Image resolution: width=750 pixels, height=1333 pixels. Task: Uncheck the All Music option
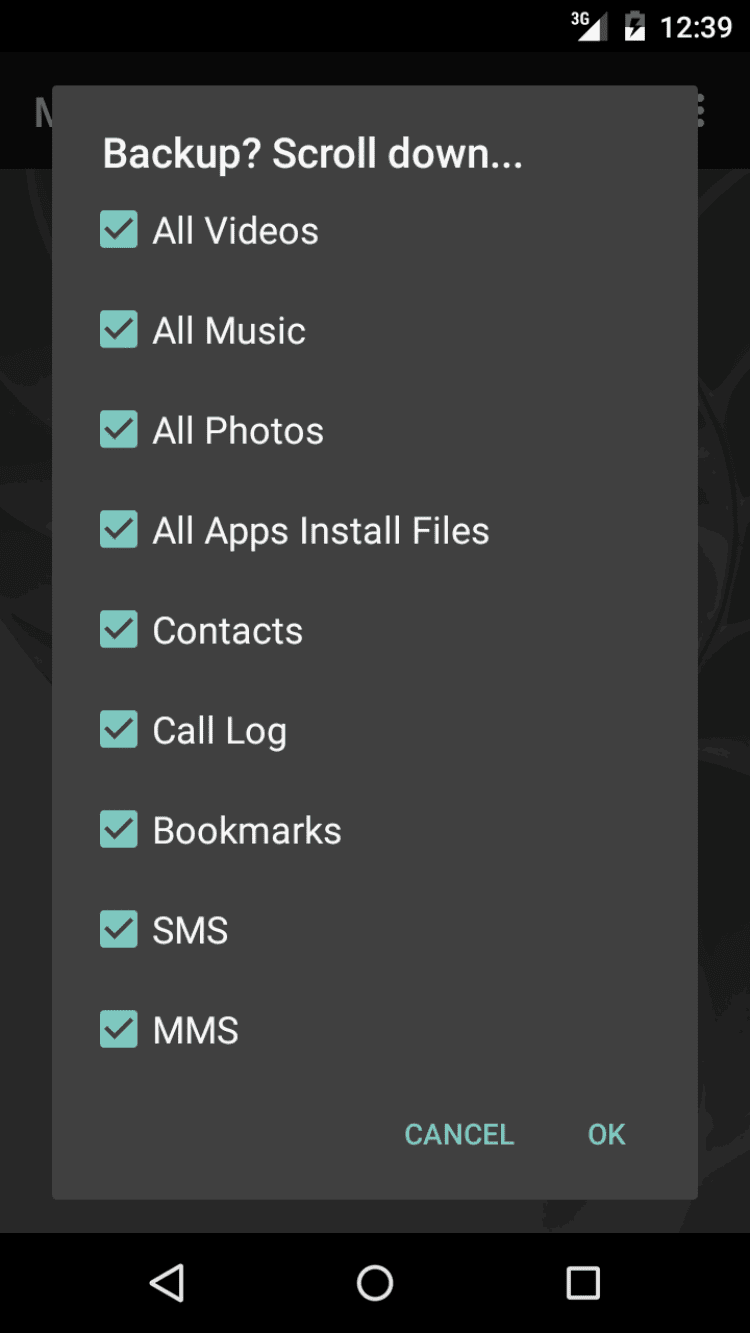[119, 330]
